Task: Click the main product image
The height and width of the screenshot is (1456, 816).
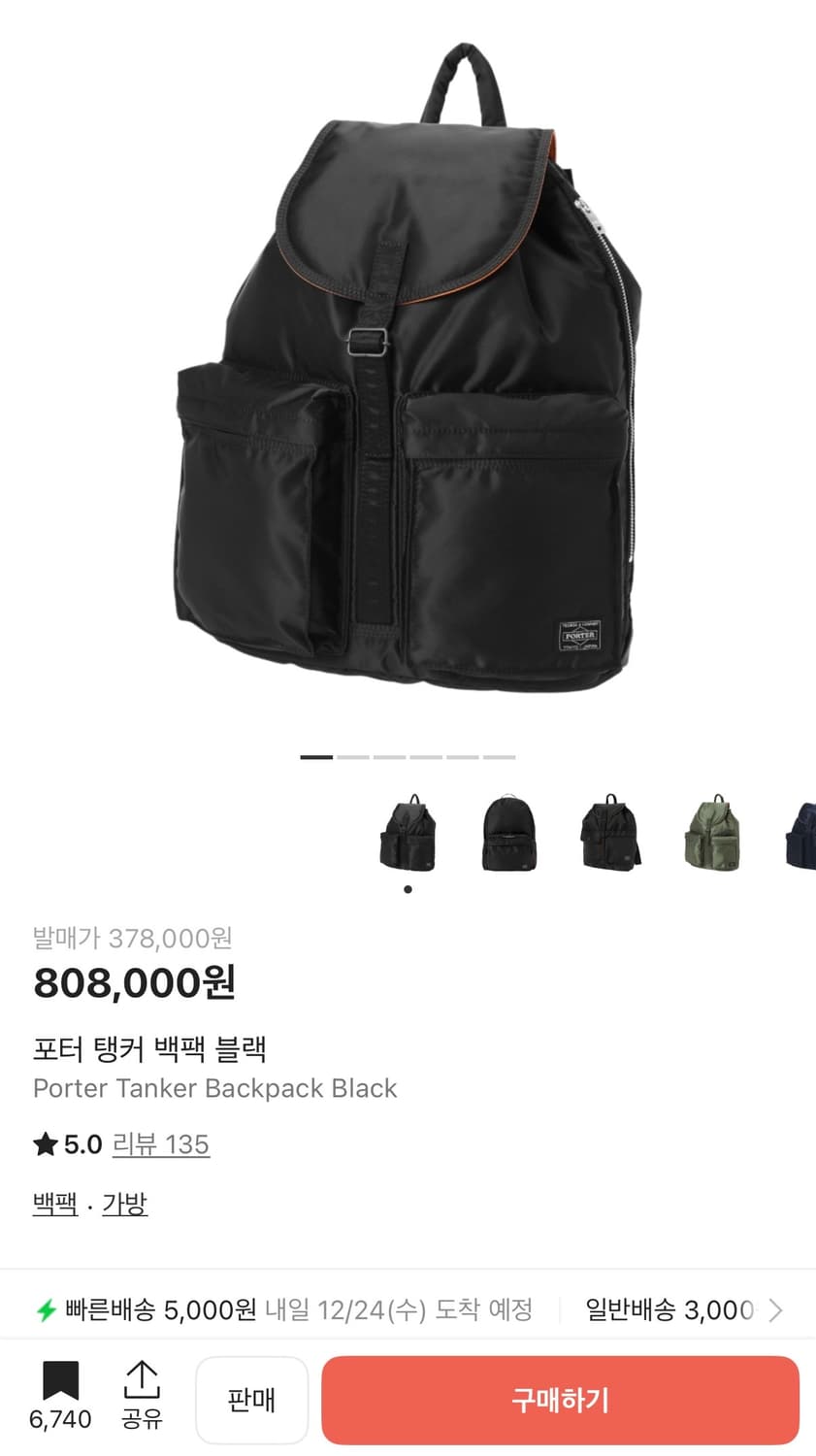Action: tap(408, 379)
